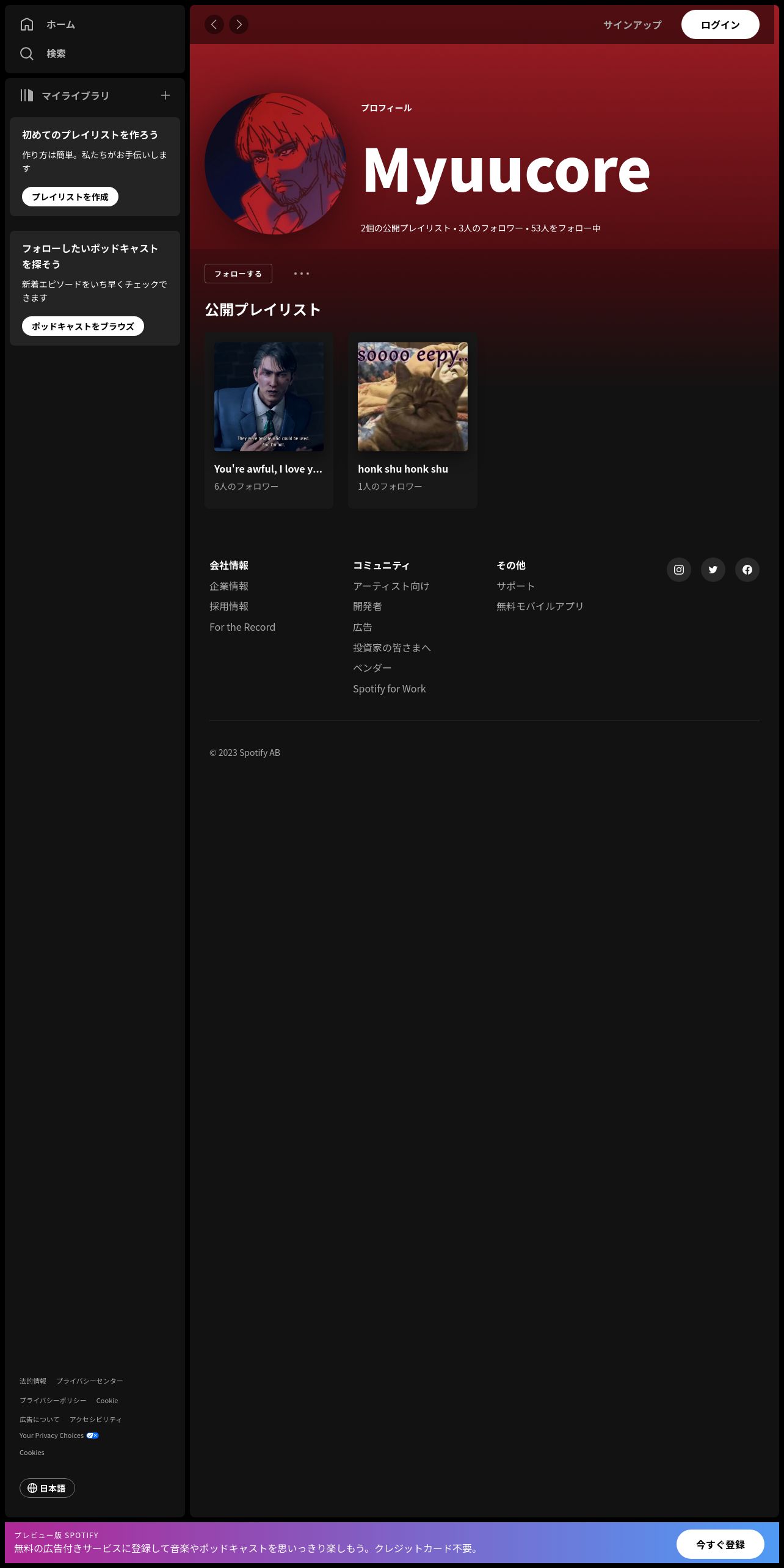The width and height of the screenshot is (784, 1568).
Task: Open the You're awful, I love you playlist
Action: click(x=269, y=420)
